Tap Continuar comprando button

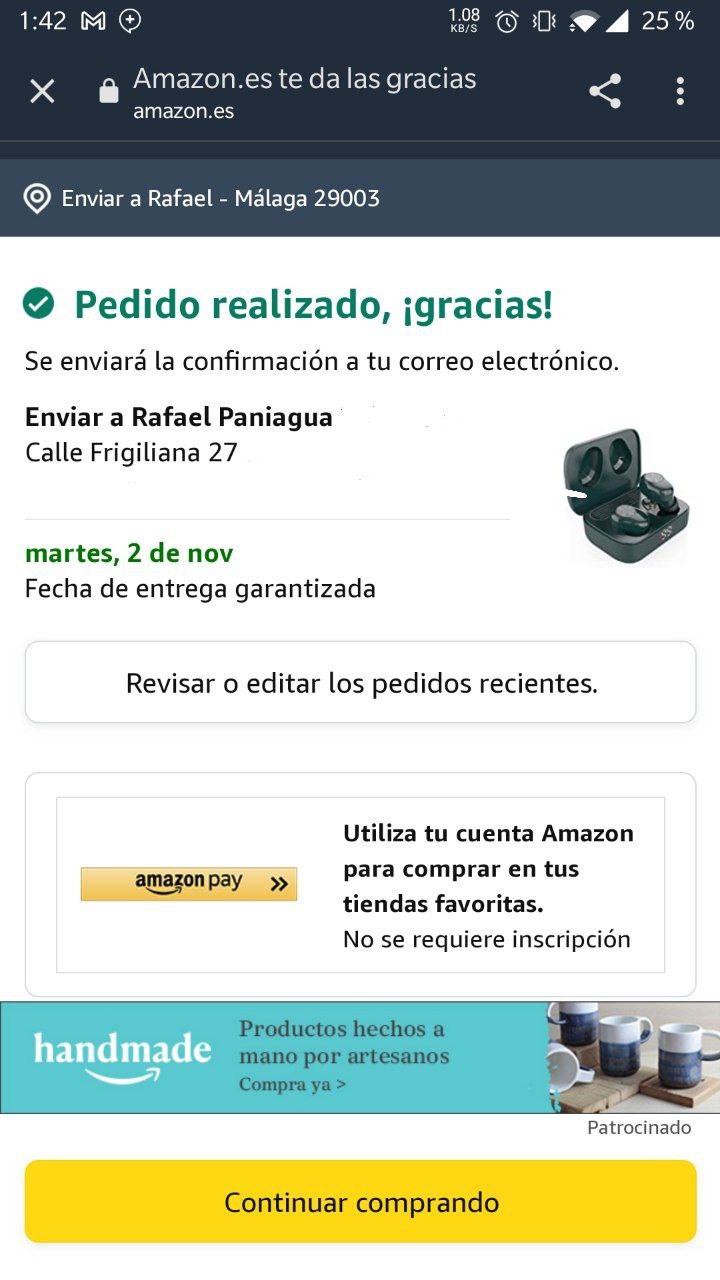pos(360,1201)
